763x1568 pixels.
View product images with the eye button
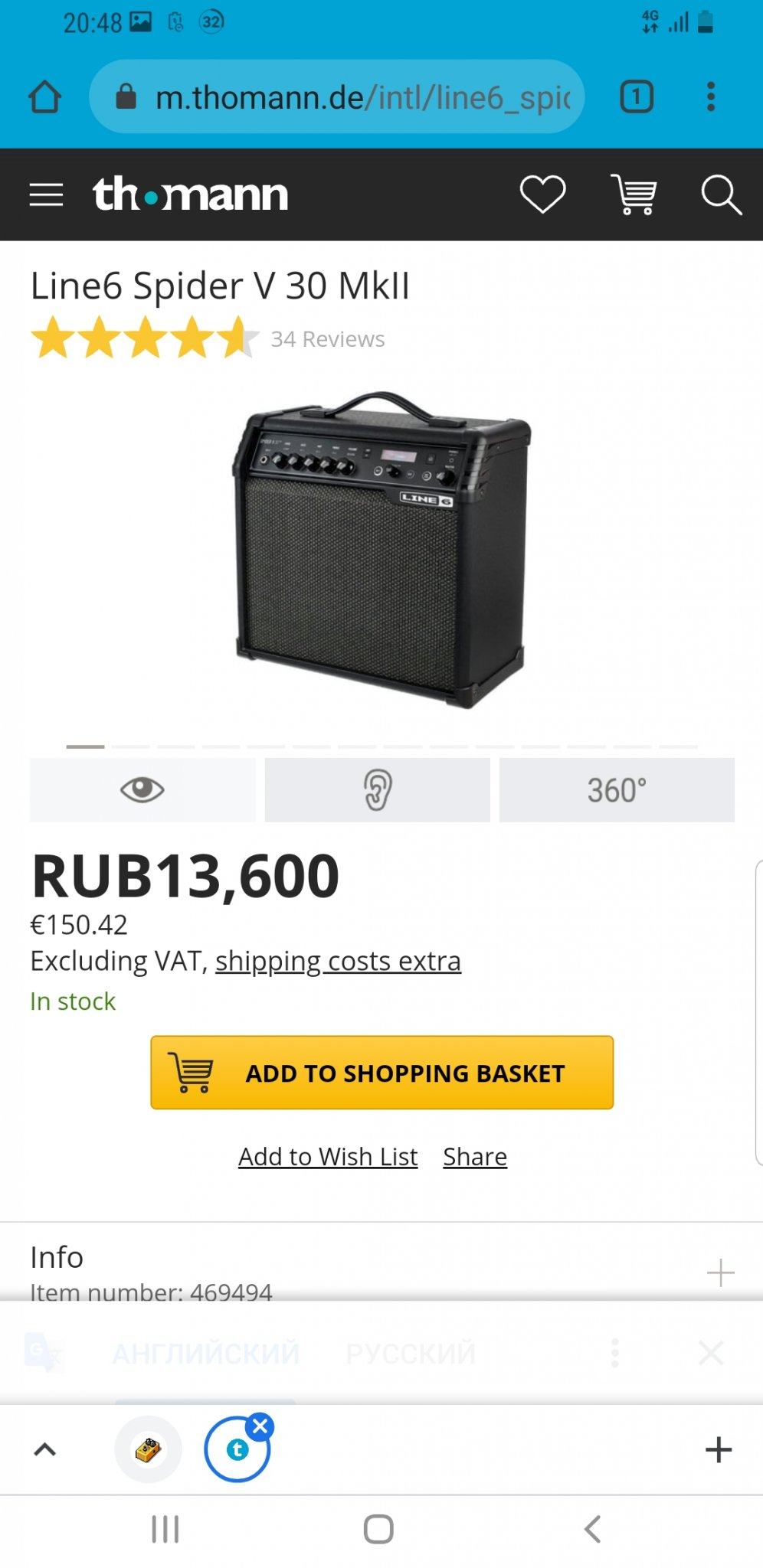[x=142, y=789]
